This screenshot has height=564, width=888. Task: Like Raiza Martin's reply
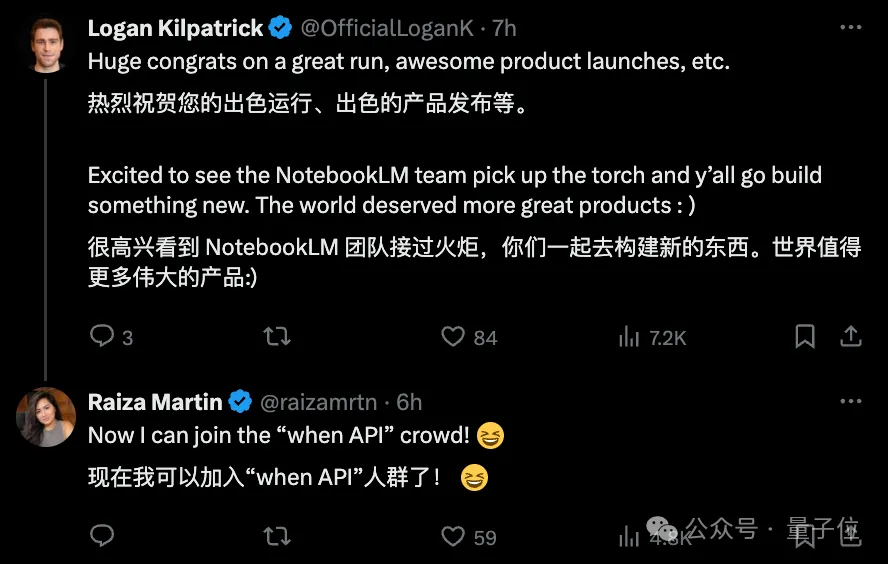point(453,536)
